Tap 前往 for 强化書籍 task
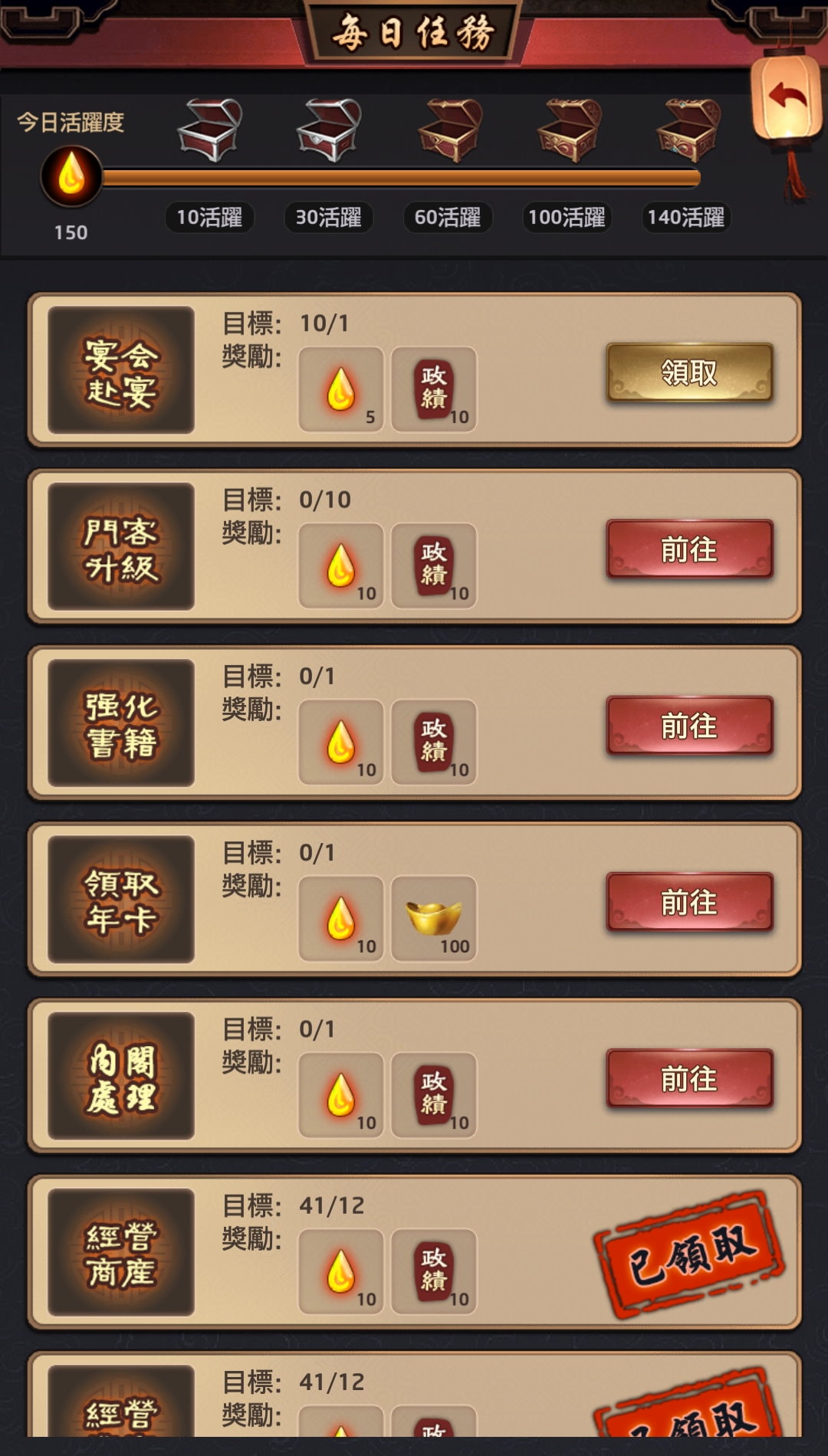 pos(689,725)
